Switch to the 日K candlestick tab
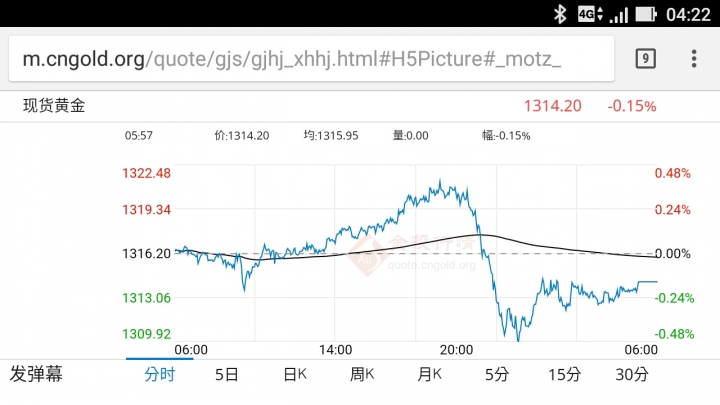 pyautogui.click(x=295, y=375)
